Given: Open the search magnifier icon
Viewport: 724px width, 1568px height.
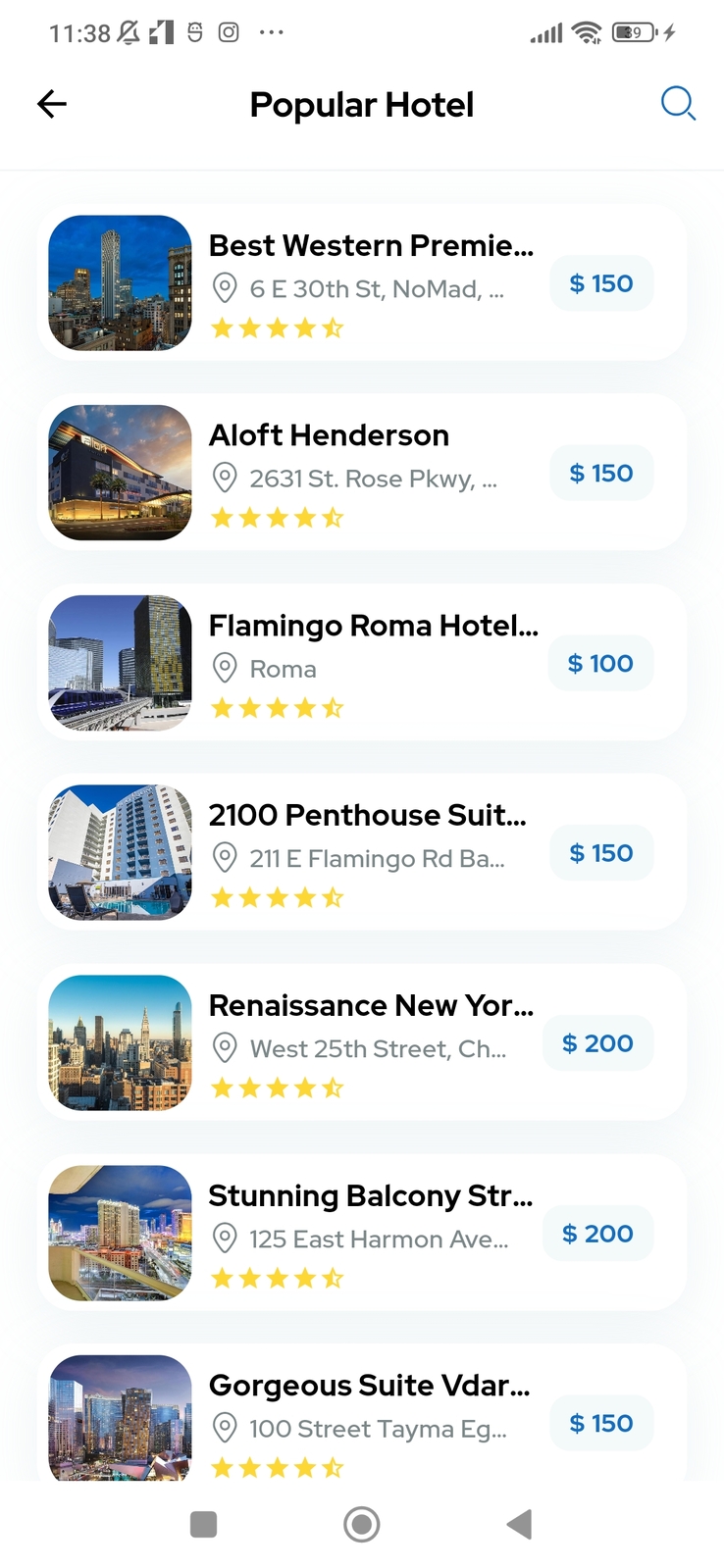Looking at the screenshot, I should tap(677, 103).
